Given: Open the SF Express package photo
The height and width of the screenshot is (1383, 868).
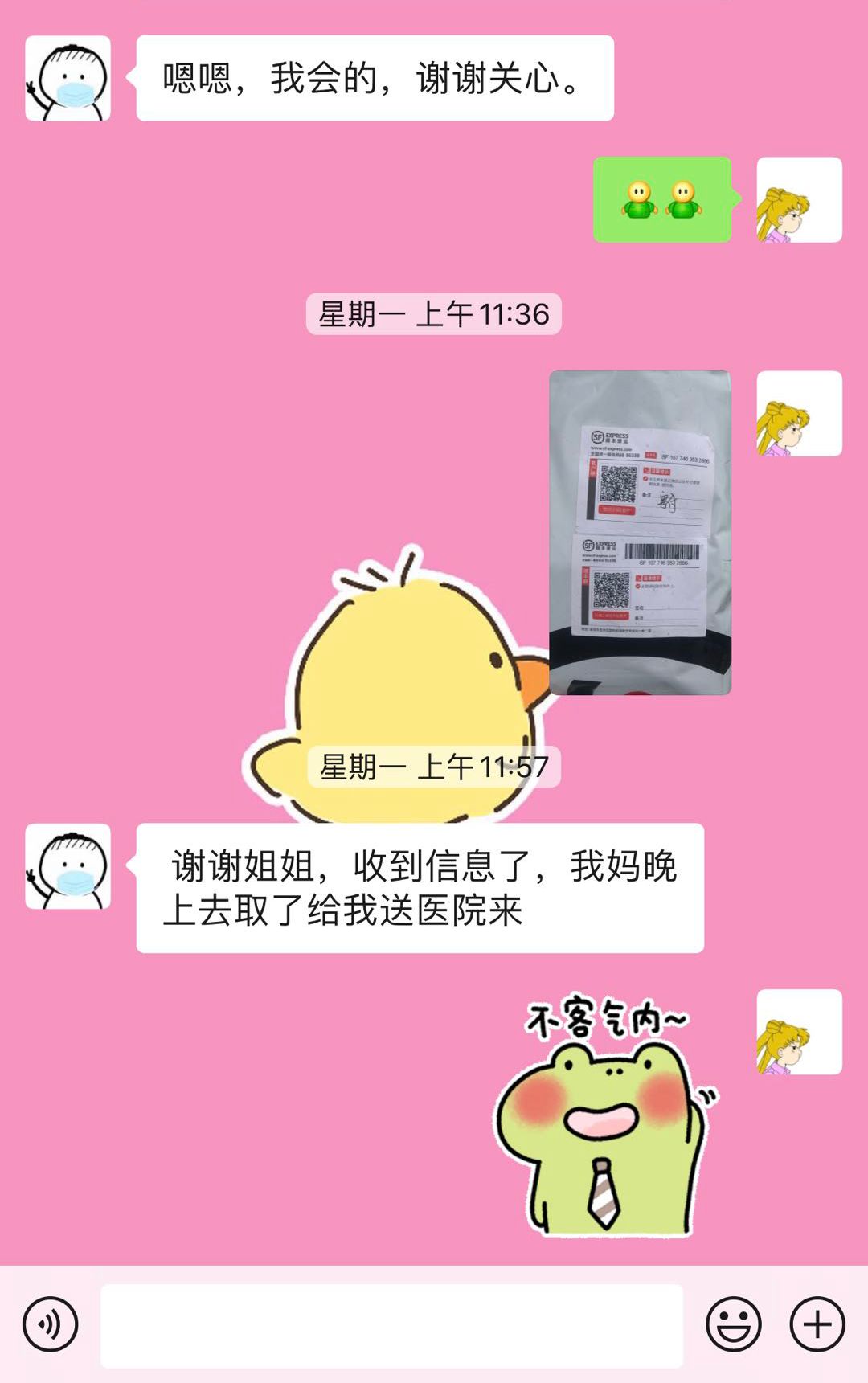Looking at the screenshot, I should pyautogui.click(x=640, y=532).
